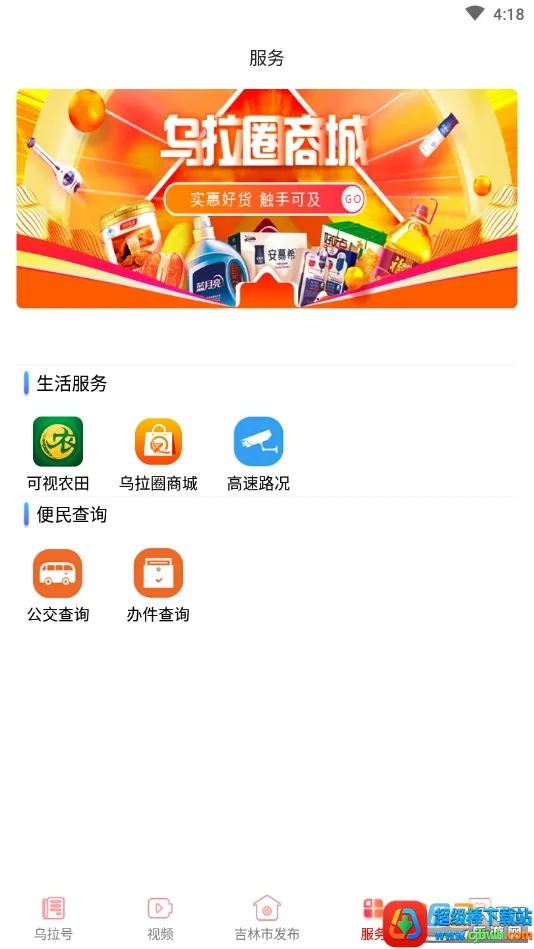This screenshot has height=949, width=534.
Task: Switch to the 视频 tab
Action: [x=160, y=918]
